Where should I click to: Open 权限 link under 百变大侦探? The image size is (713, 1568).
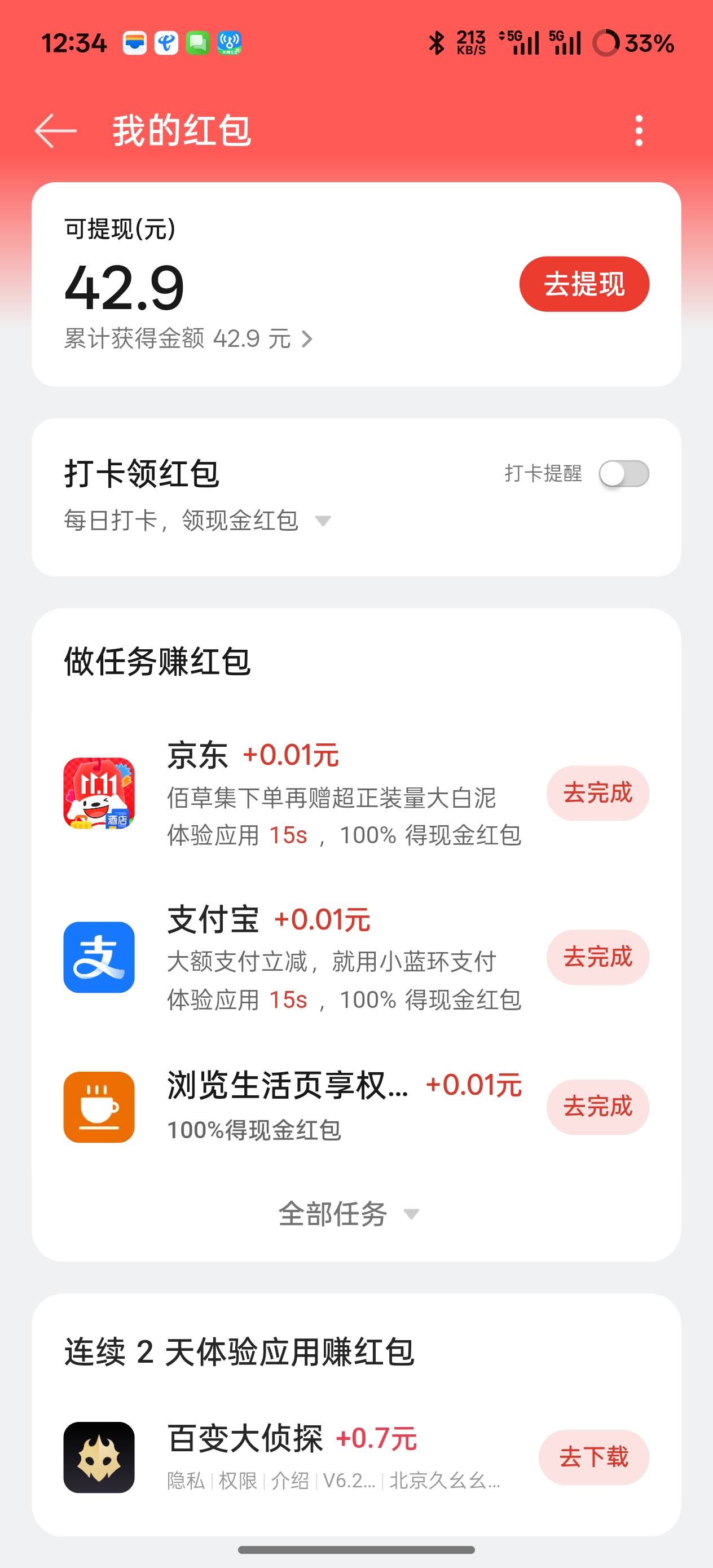pos(237,1481)
